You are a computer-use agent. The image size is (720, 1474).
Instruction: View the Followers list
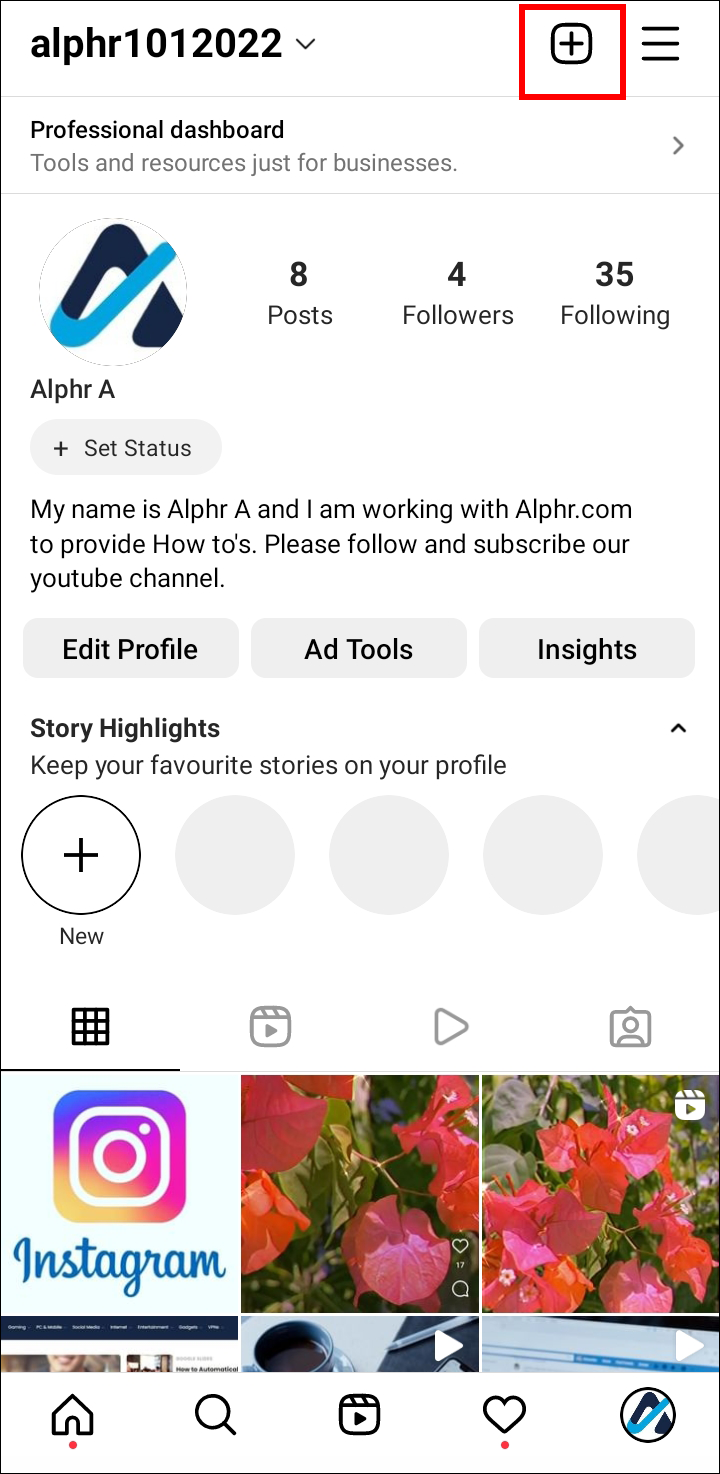tap(457, 293)
